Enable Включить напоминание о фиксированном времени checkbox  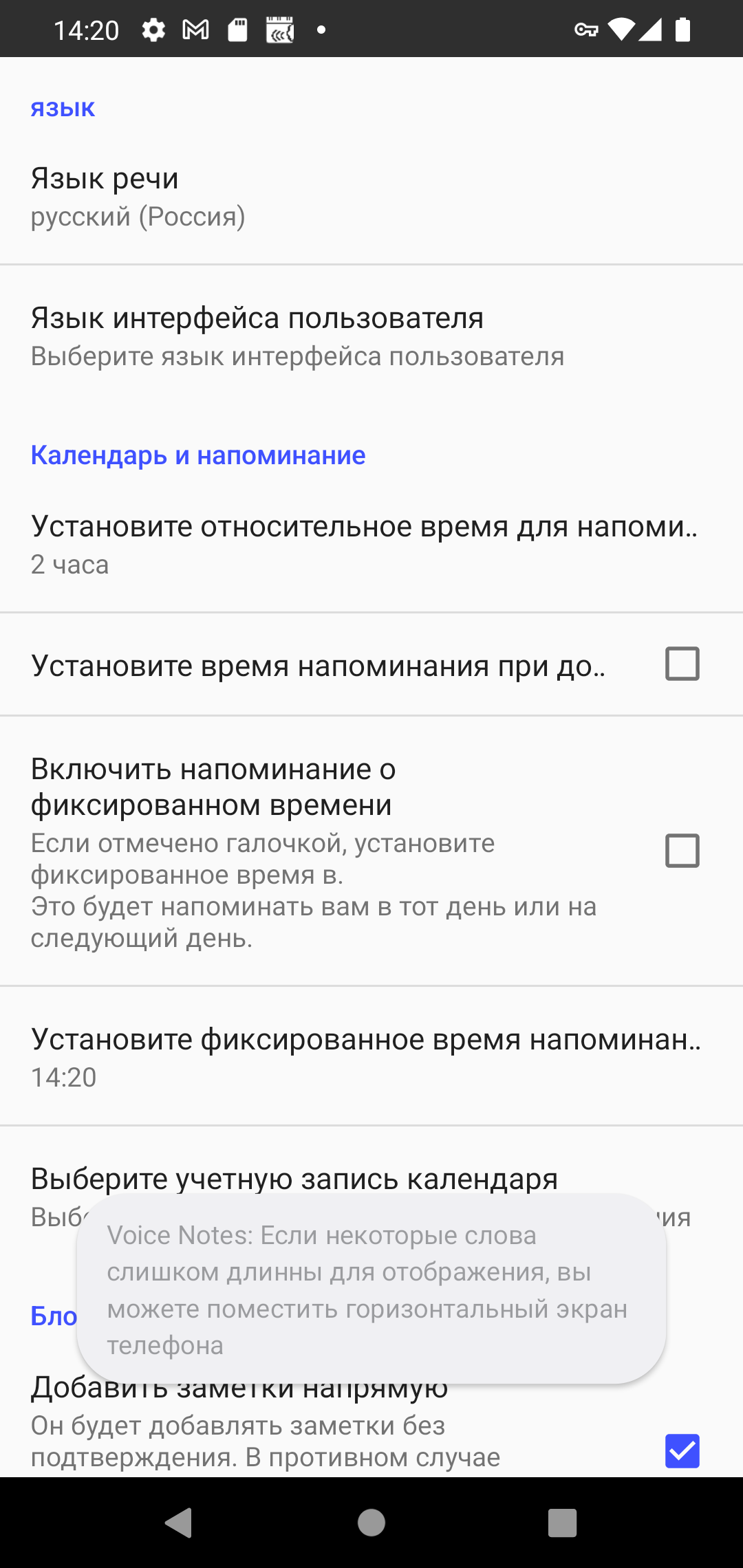(682, 851)
